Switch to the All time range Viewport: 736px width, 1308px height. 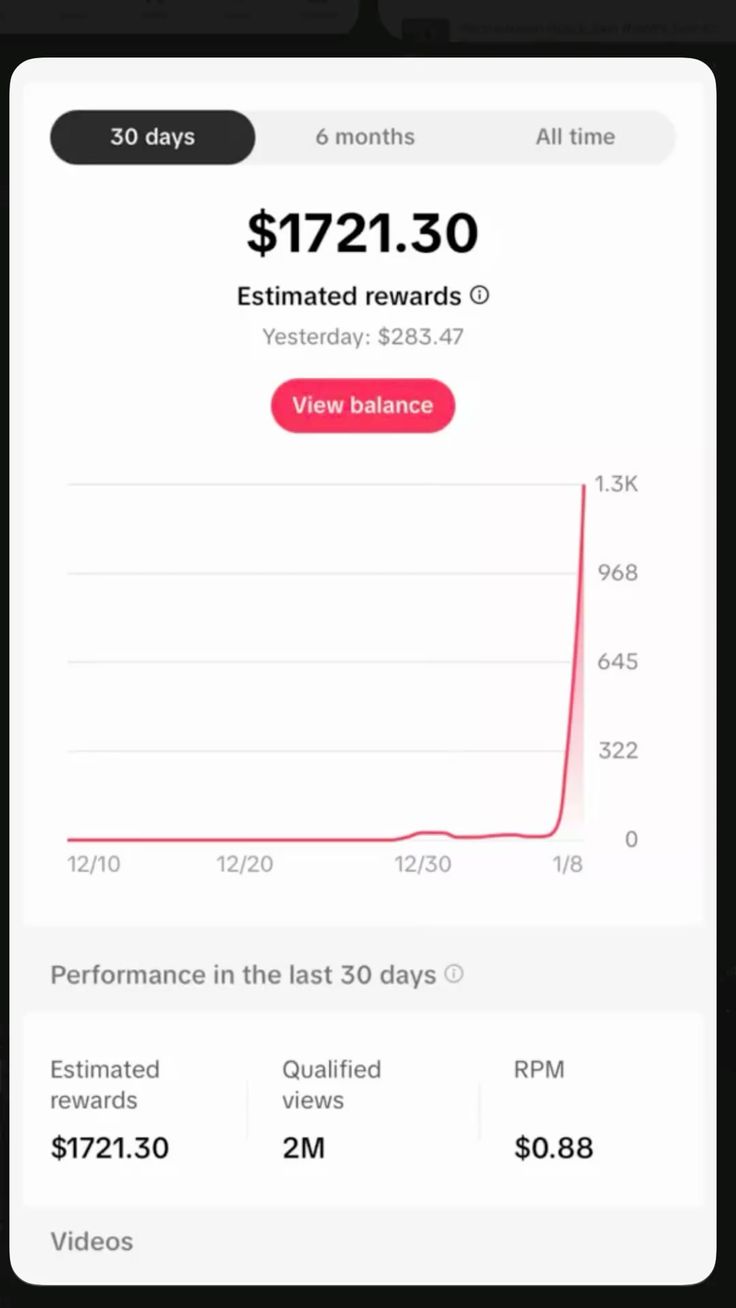575,137
